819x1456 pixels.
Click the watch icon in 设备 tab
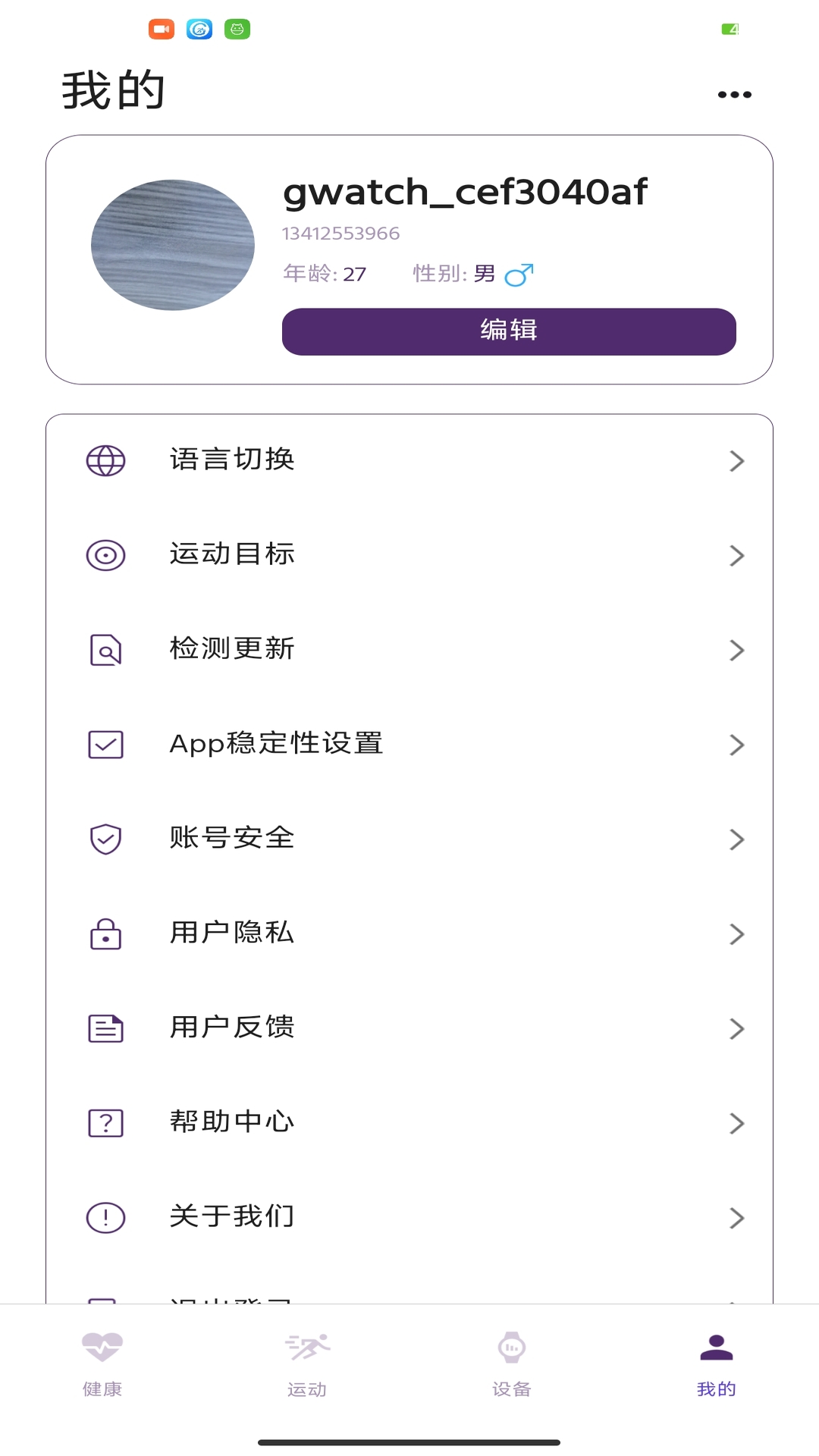click(x=512, y=1345)
